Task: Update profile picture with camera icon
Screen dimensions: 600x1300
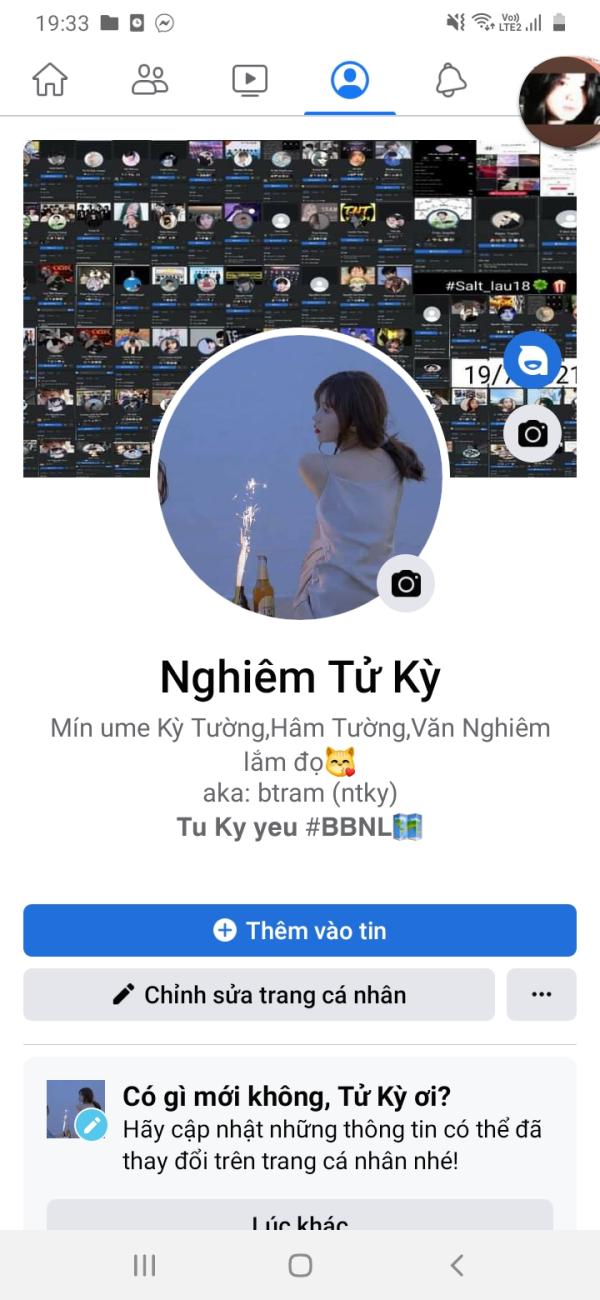Action: tap(406, 584)
